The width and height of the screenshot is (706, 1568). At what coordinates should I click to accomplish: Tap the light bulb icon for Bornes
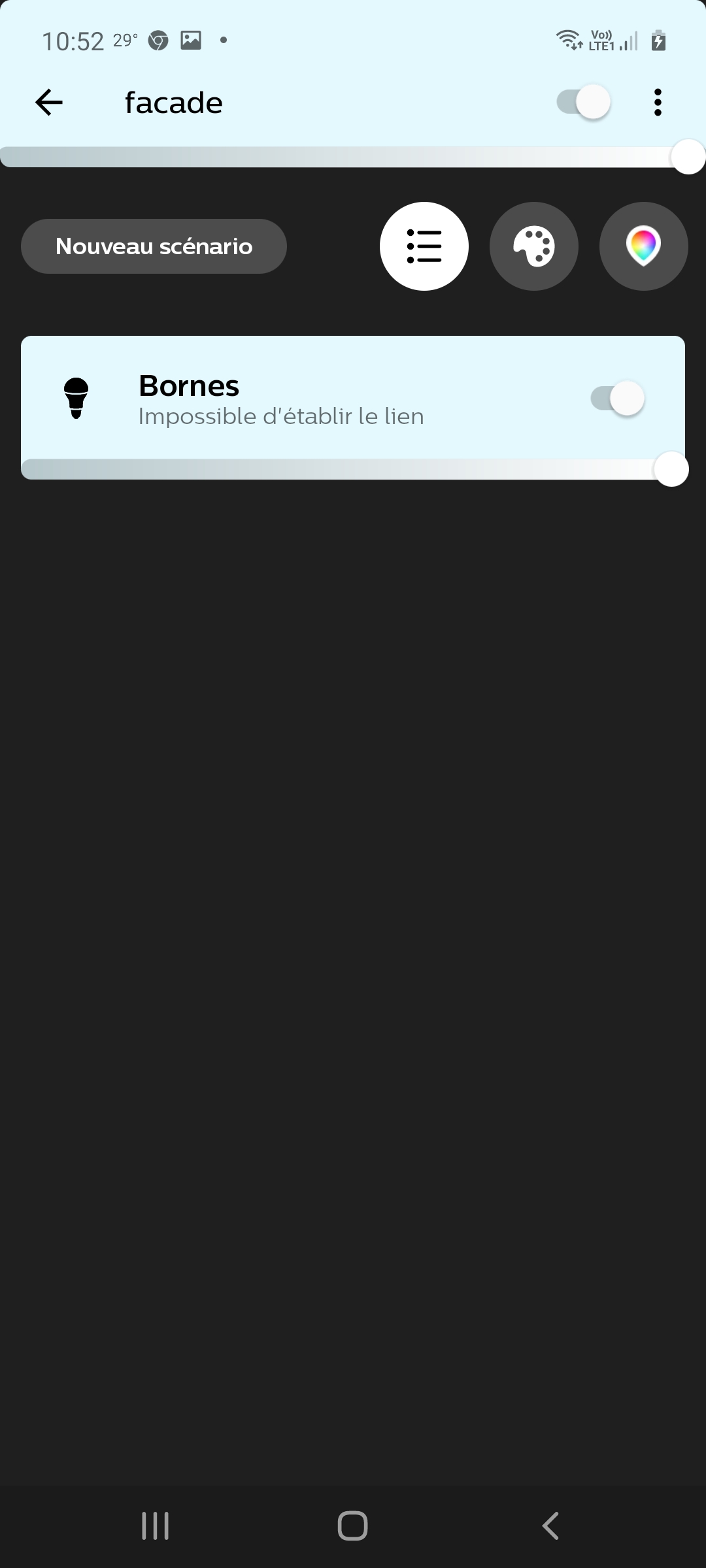coord(76,398)
